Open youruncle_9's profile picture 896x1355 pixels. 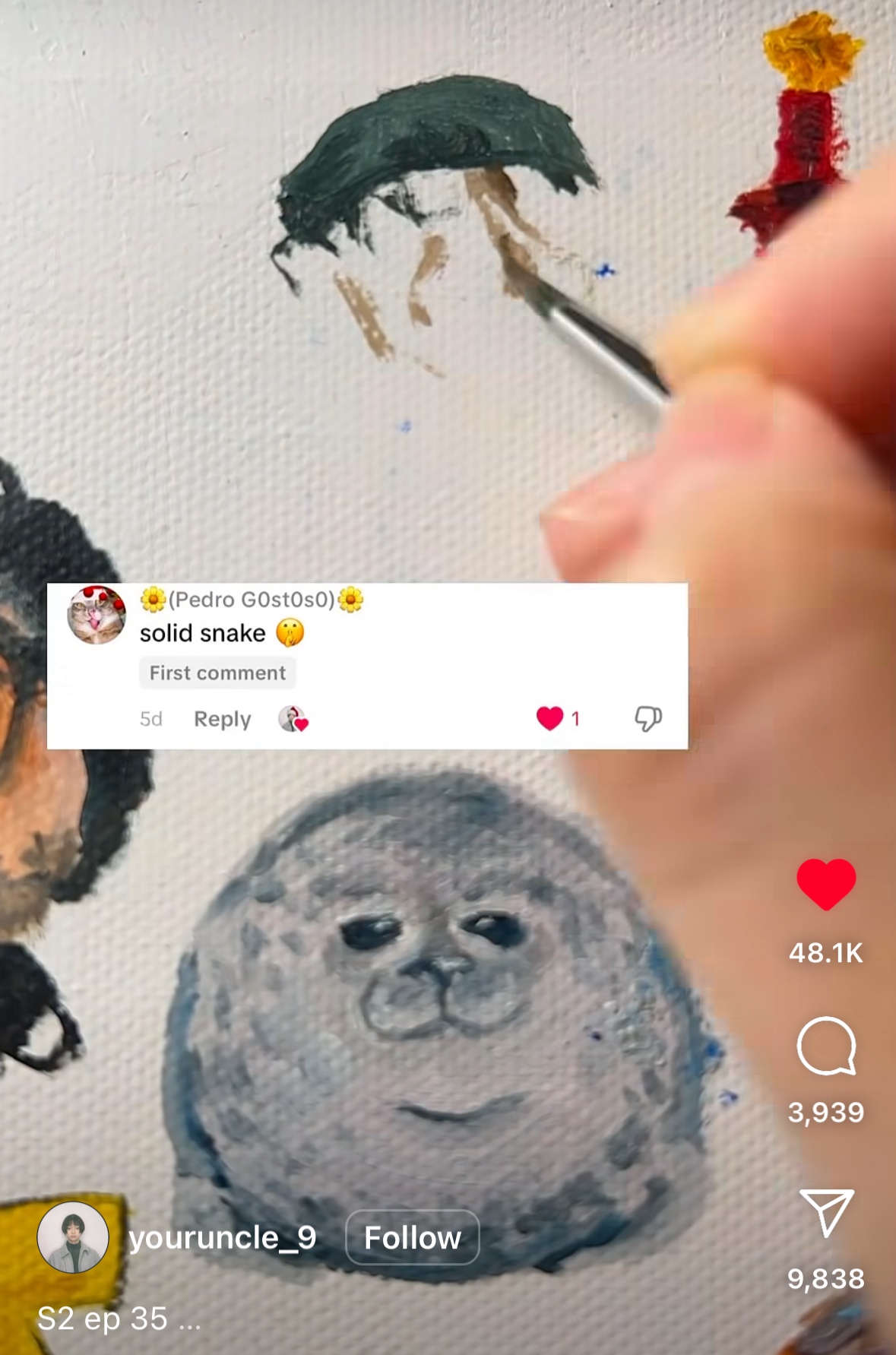[x=73, y=1237]
